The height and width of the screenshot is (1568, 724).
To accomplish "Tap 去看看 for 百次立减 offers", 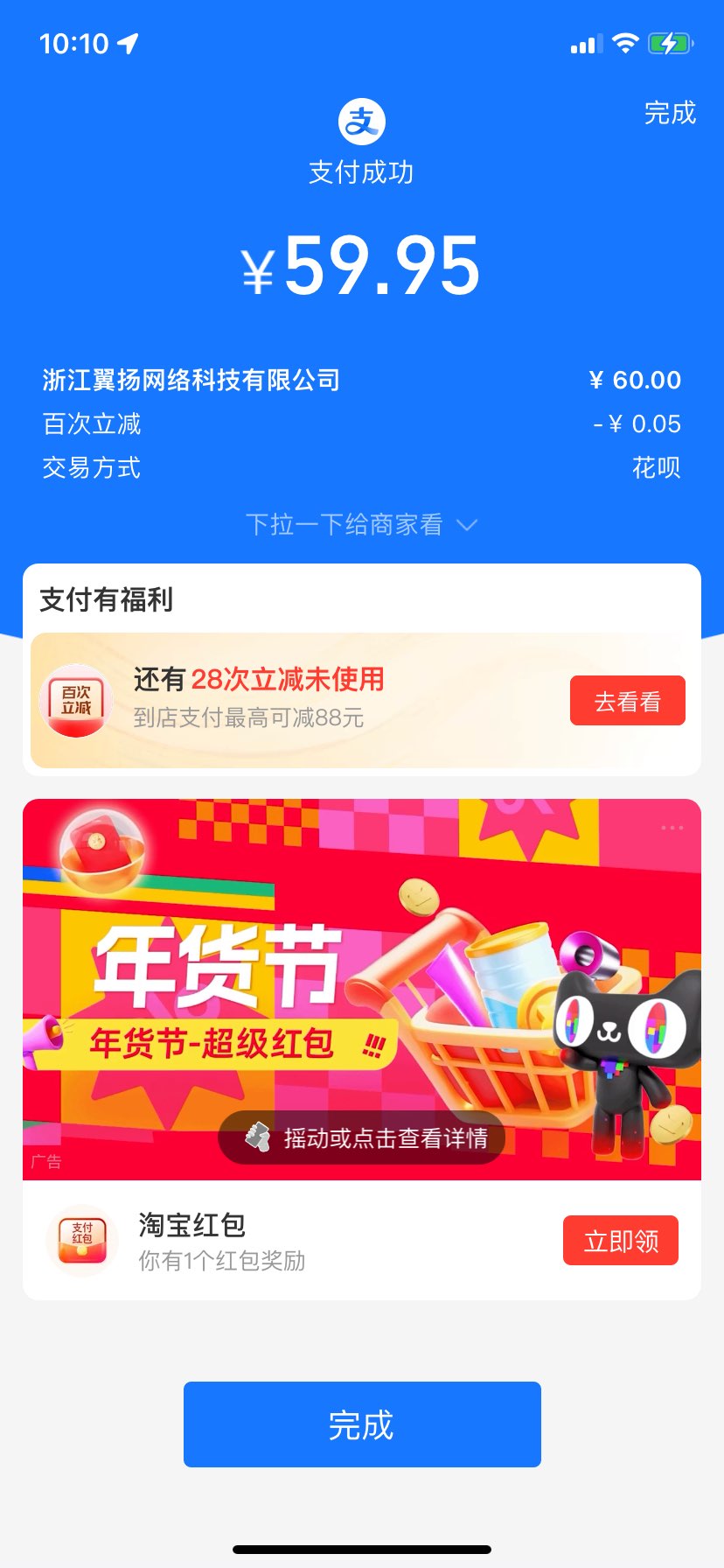I will click(x=627, y=701).
